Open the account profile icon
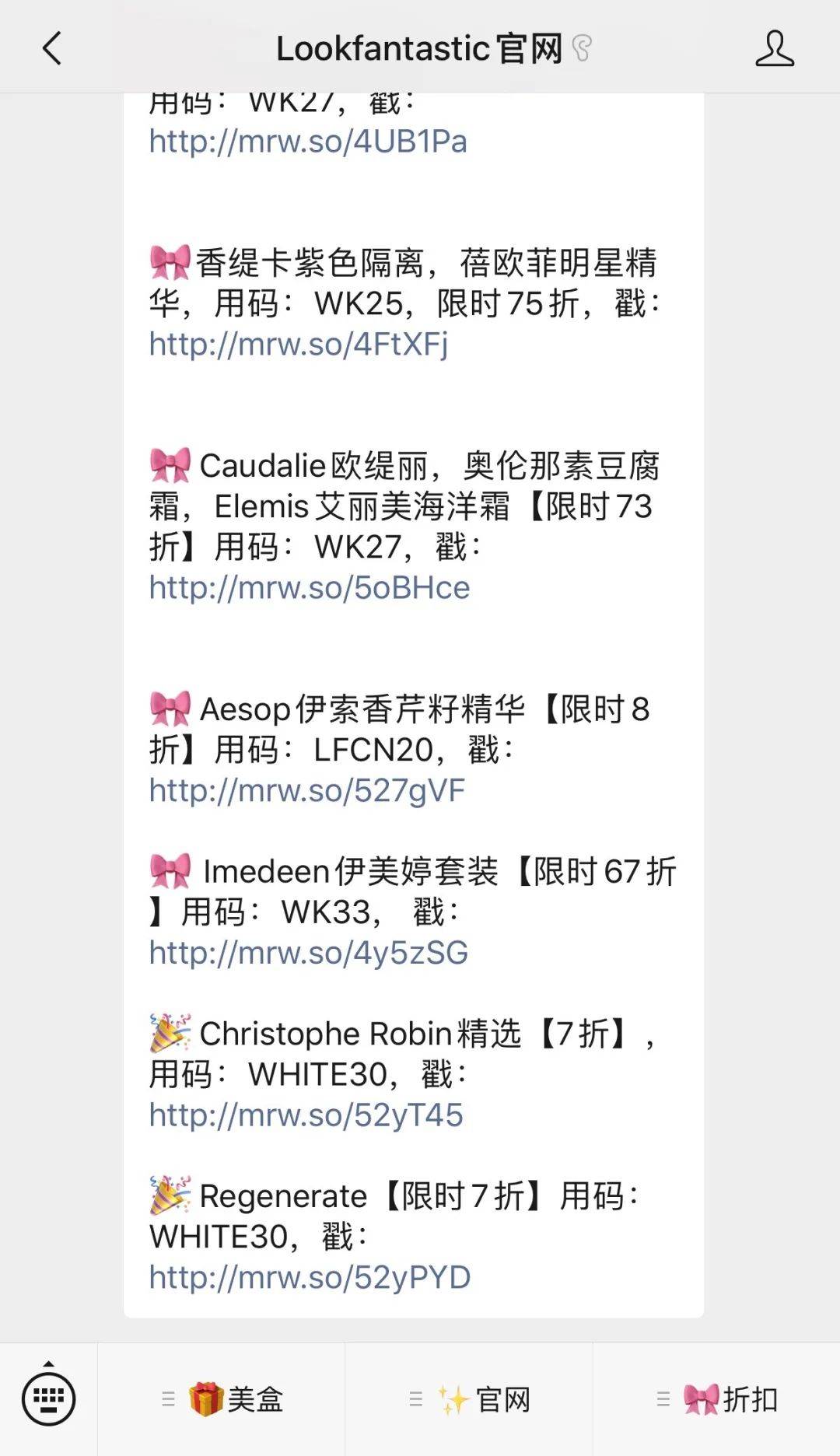The width and height of the screenshot is (840, 1456). click(775, 48)
